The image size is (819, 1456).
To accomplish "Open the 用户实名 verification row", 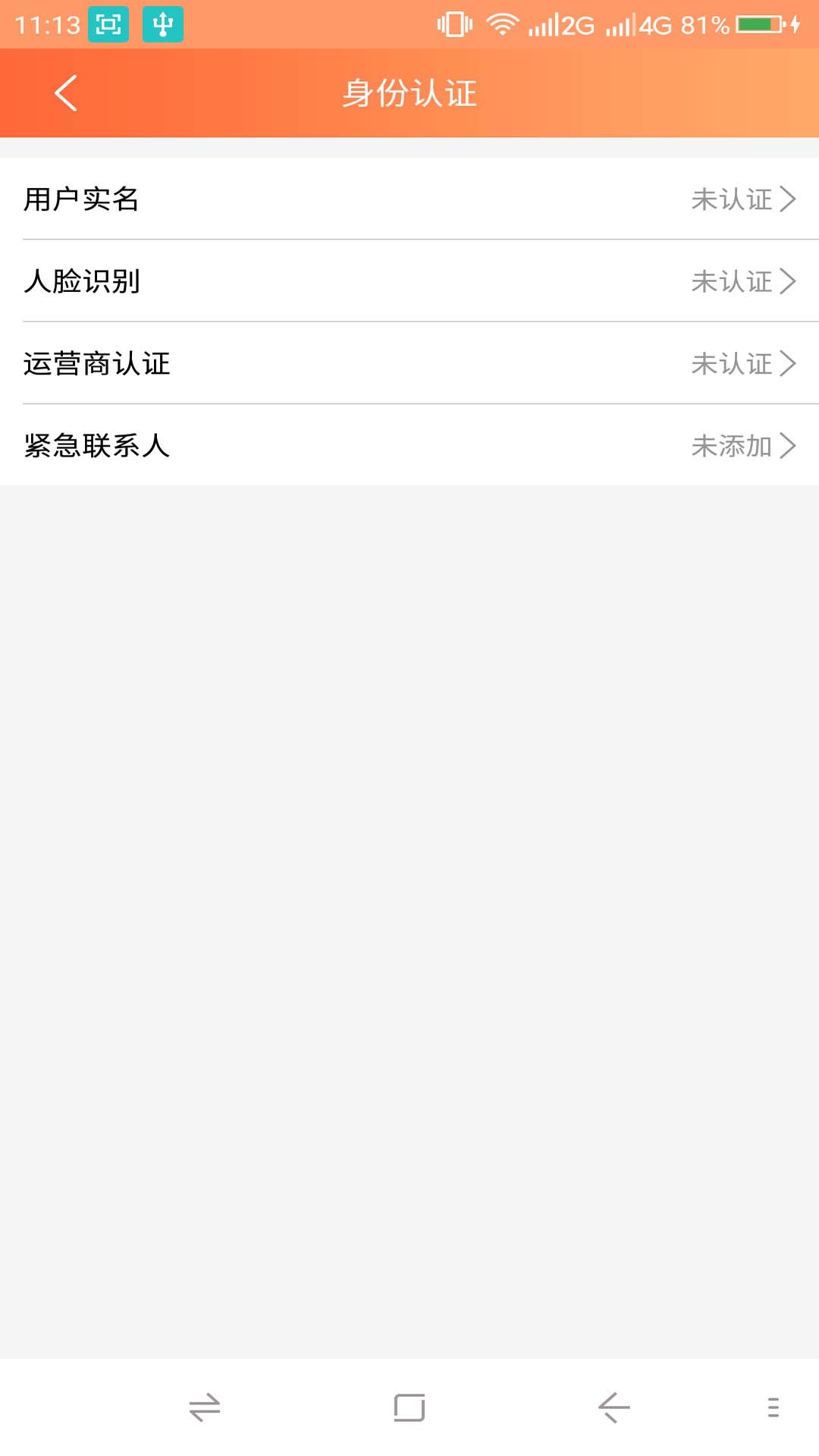I will coord(409,199).
